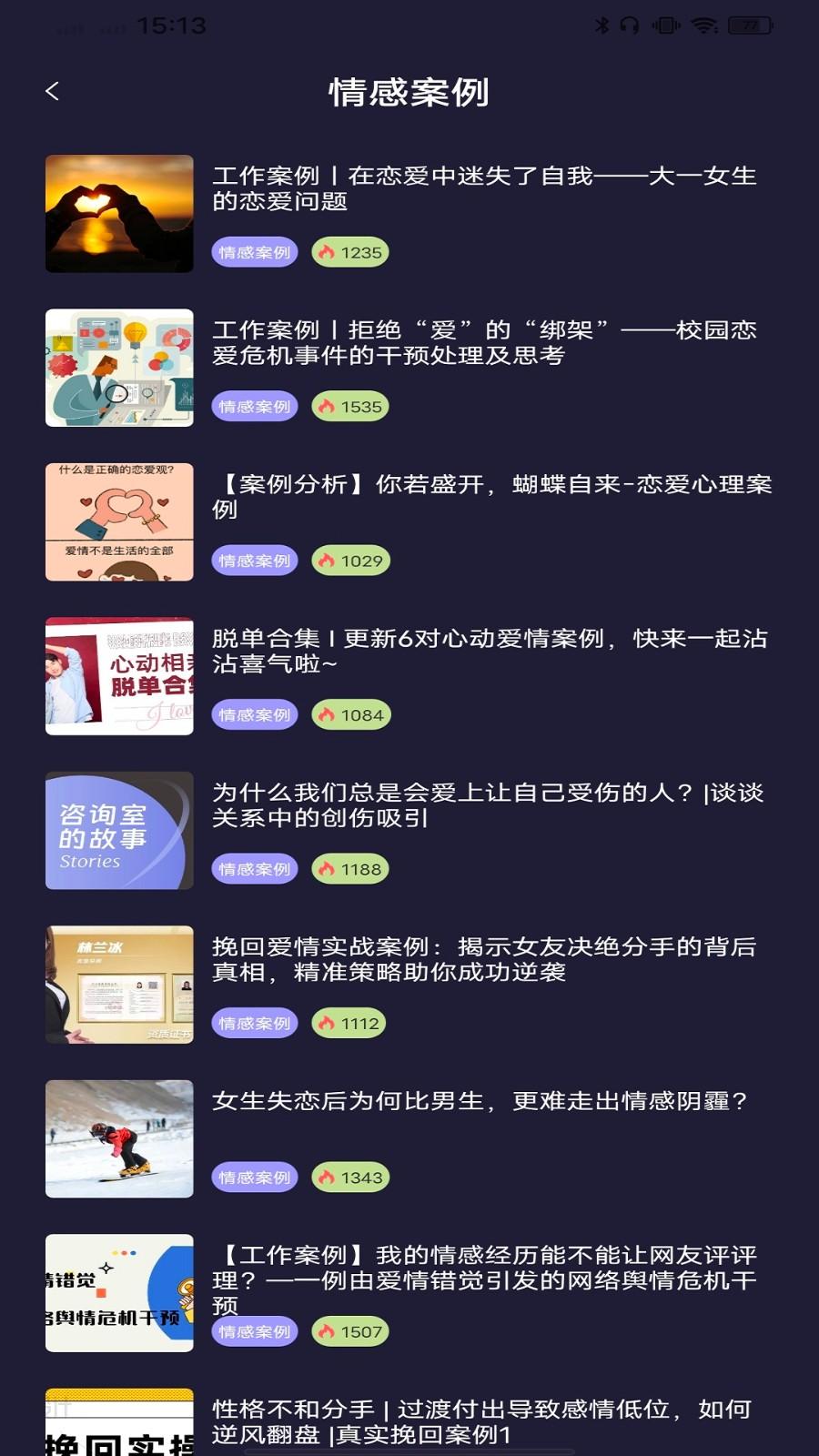Tap the 咨询室的故事 Stories thumbnail
Viewport: 819px width, 1456px height.
click(x=119, y=831)
